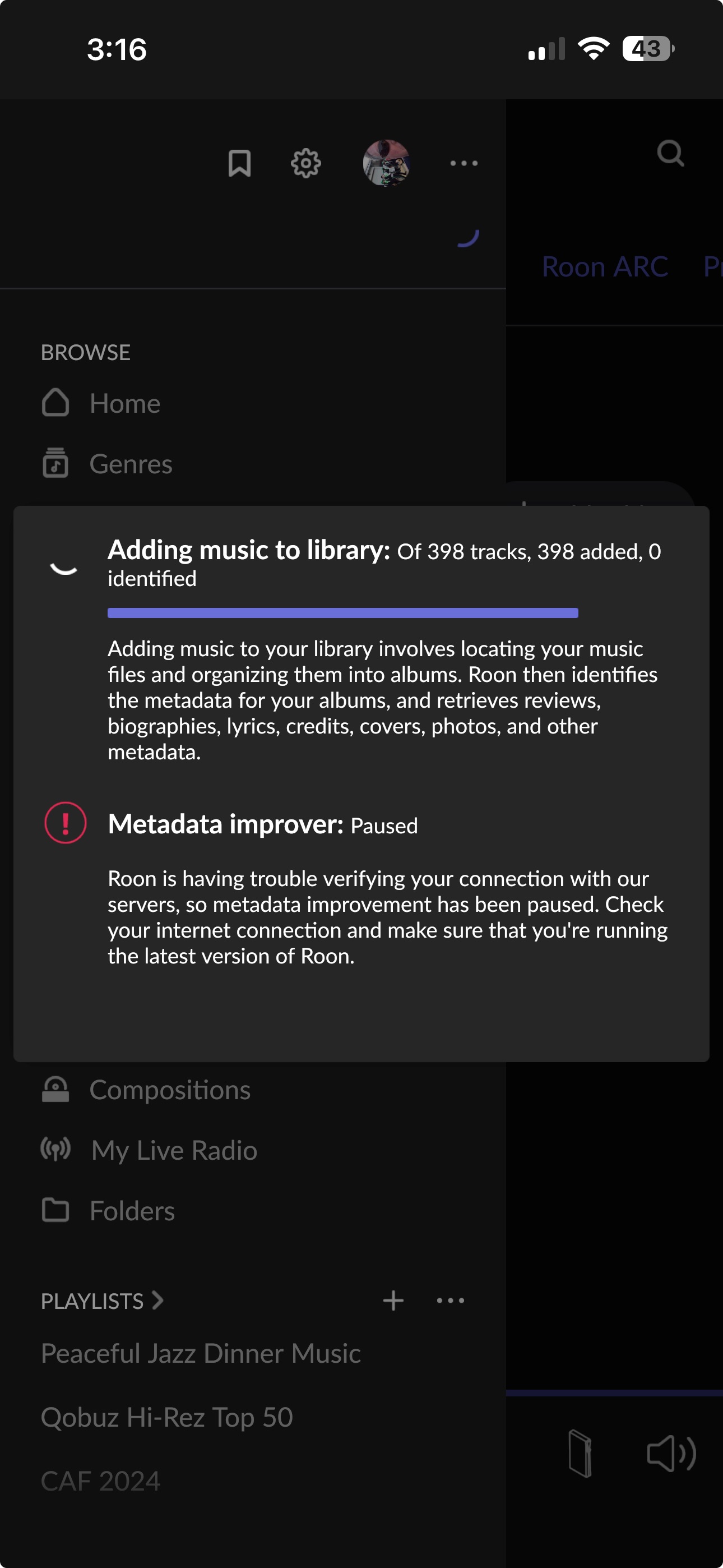Open the CAF 2024 playlist
The height and width of the screenshot is (1568, 723).
100,1481
